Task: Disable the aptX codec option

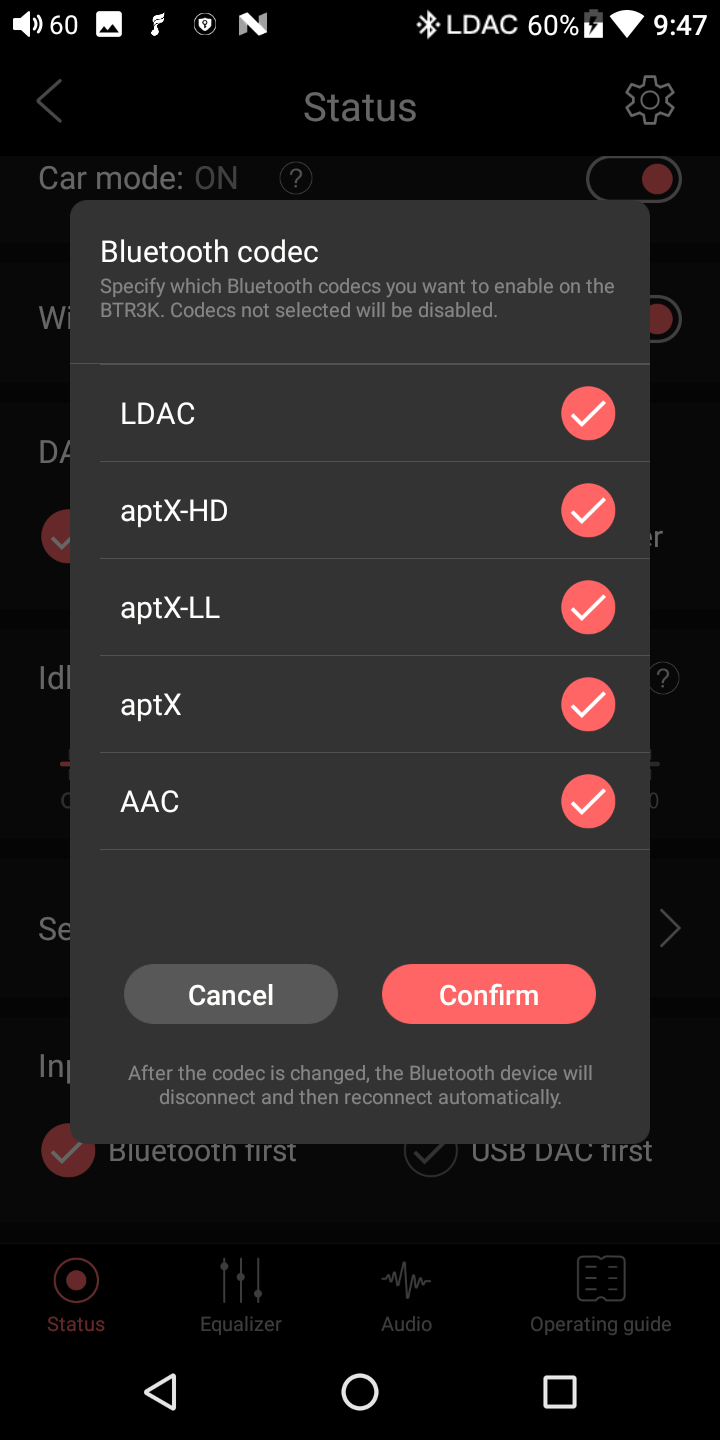Action: (588, 704)
